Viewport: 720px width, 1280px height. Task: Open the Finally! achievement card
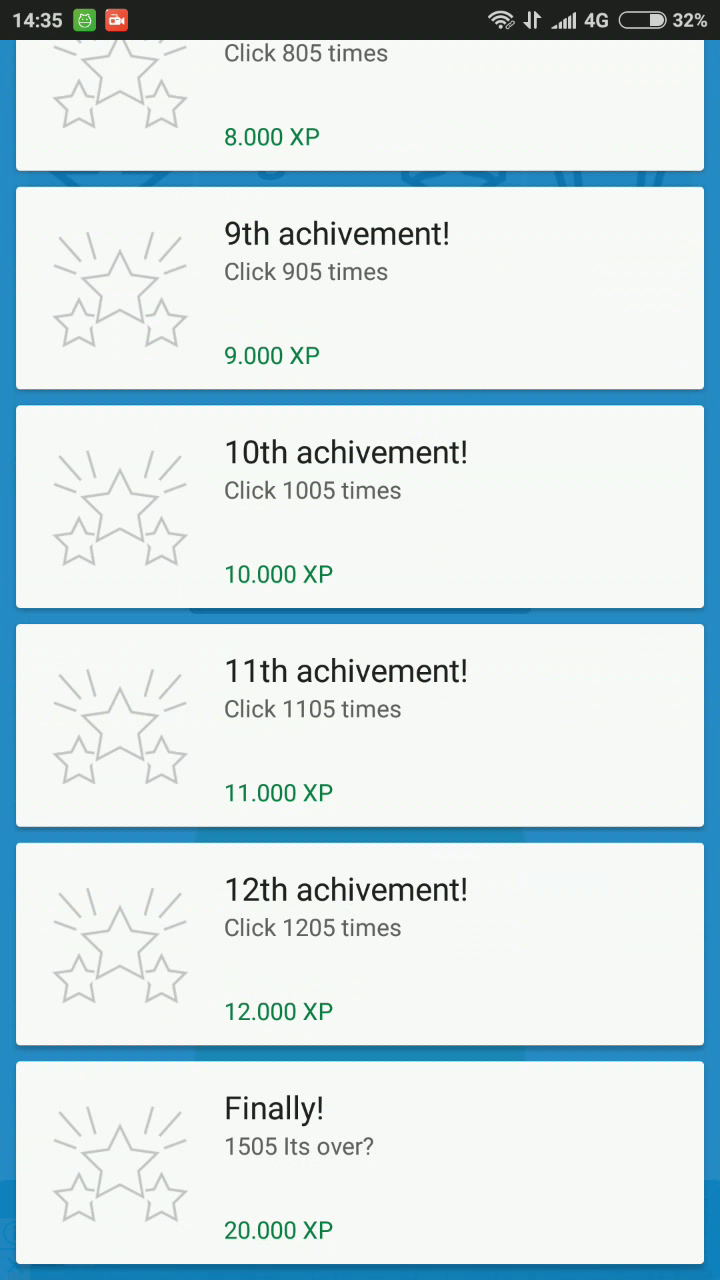[360, 1163]
